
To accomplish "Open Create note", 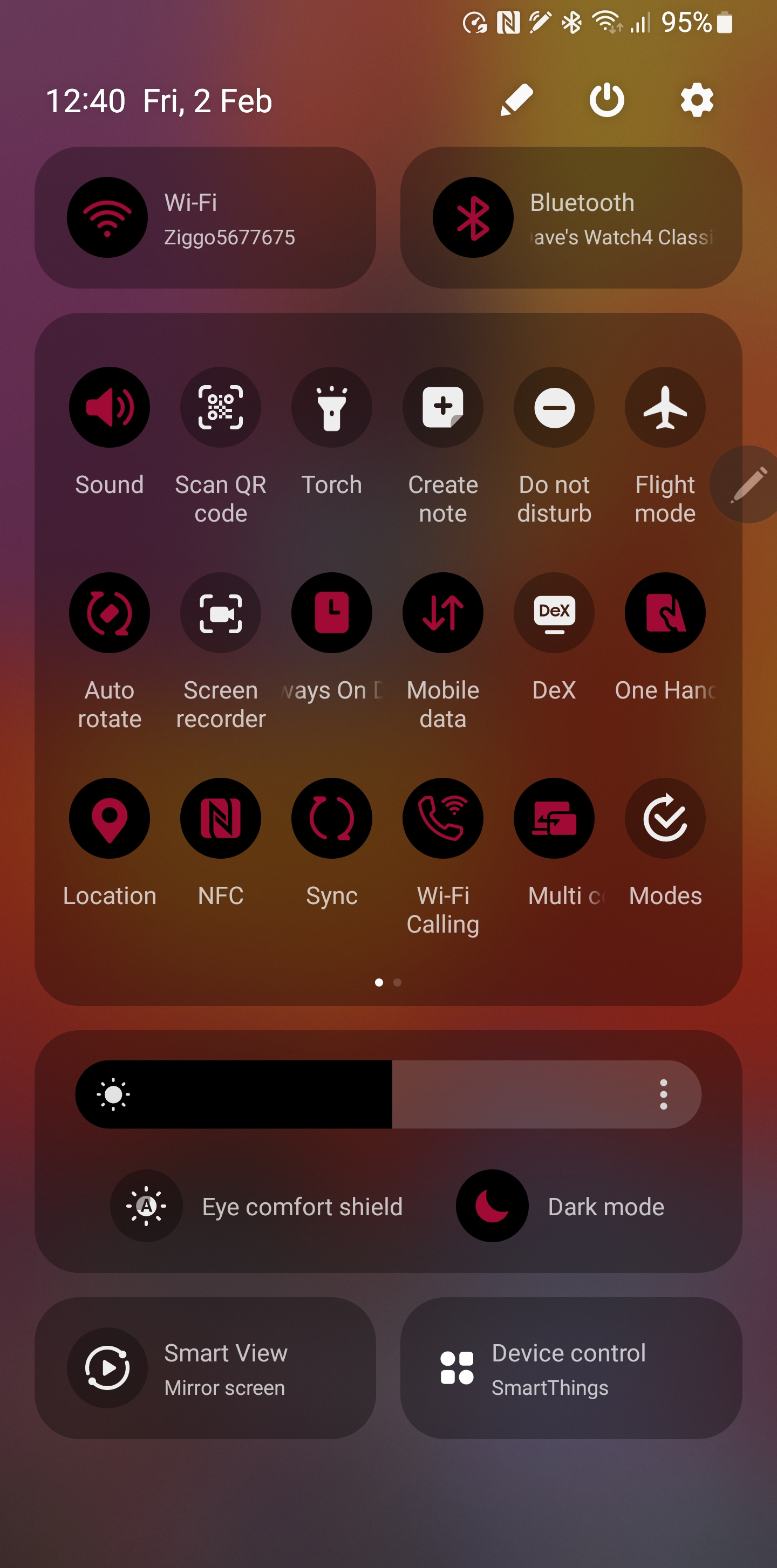I will 442,407.
